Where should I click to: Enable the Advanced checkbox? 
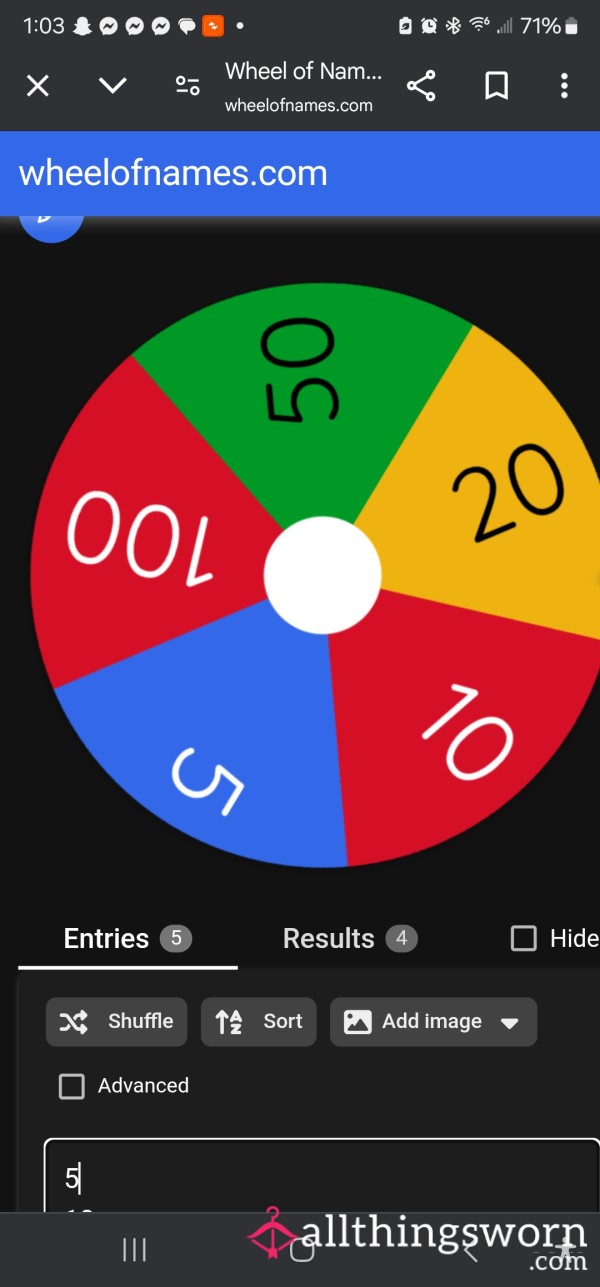pos(72,1086)
